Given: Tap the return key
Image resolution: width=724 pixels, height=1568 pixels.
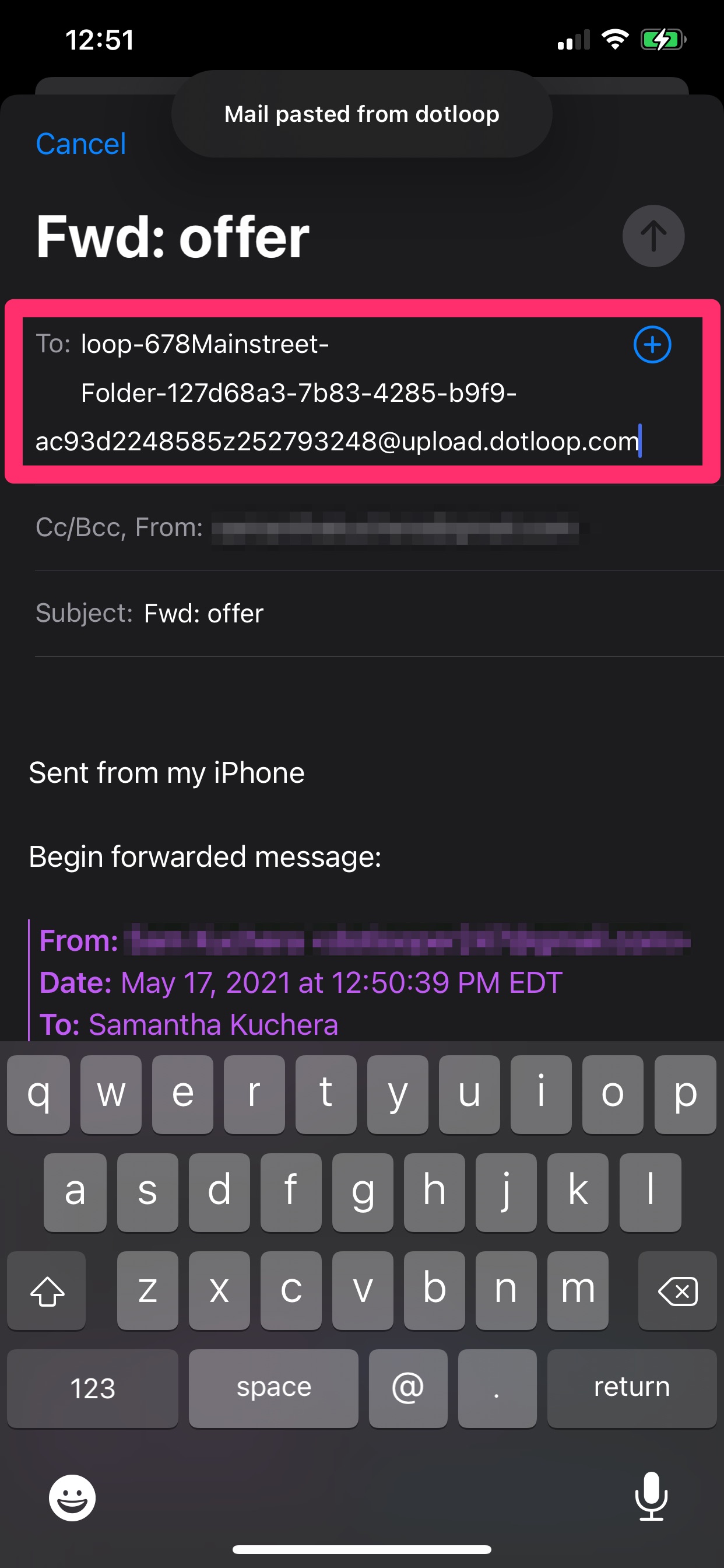Looking at the screenshot, I should (x=631, y=1388).
